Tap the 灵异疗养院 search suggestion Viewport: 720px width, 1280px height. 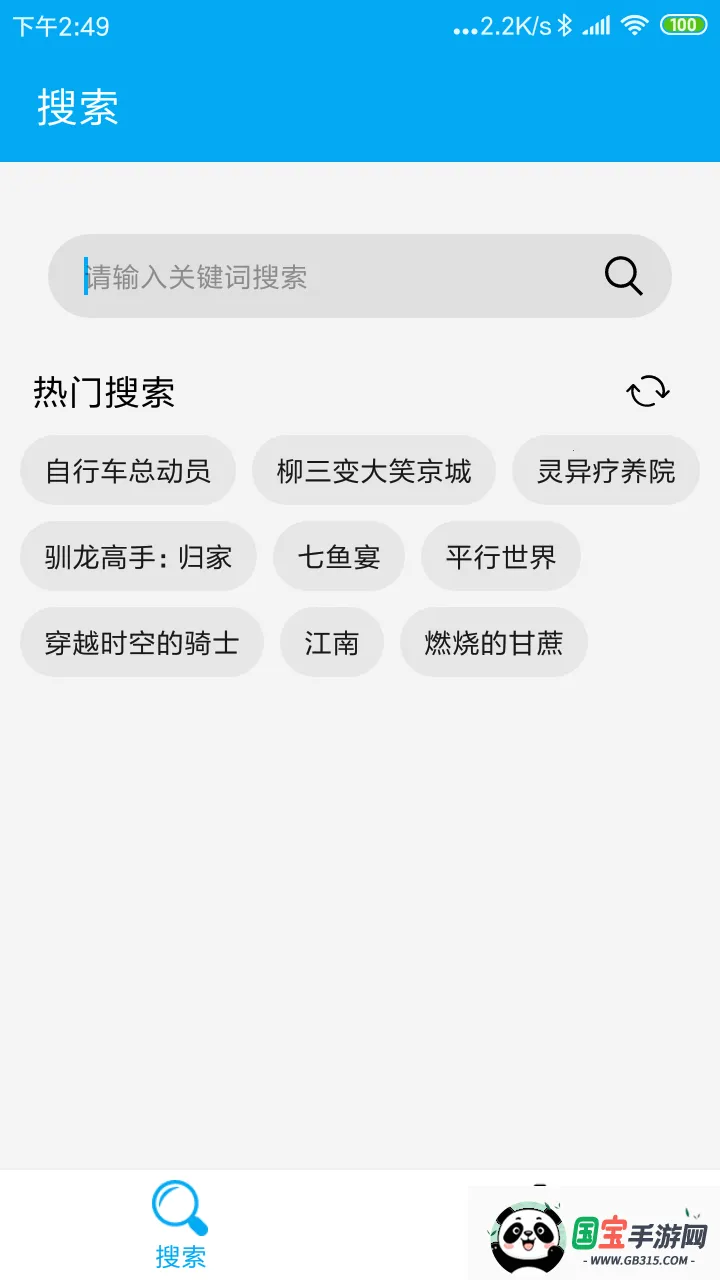(606, 470)
